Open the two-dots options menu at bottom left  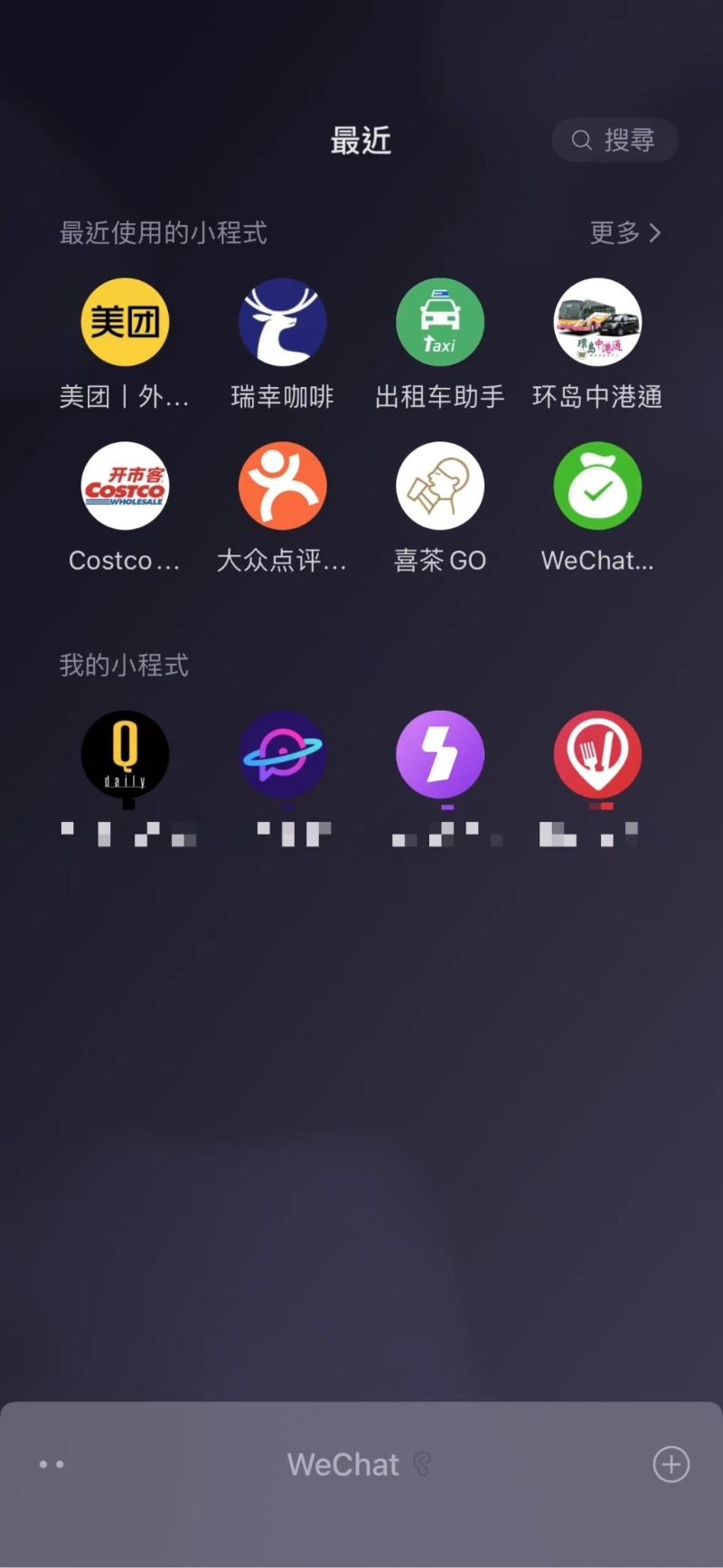[52, 1465]
